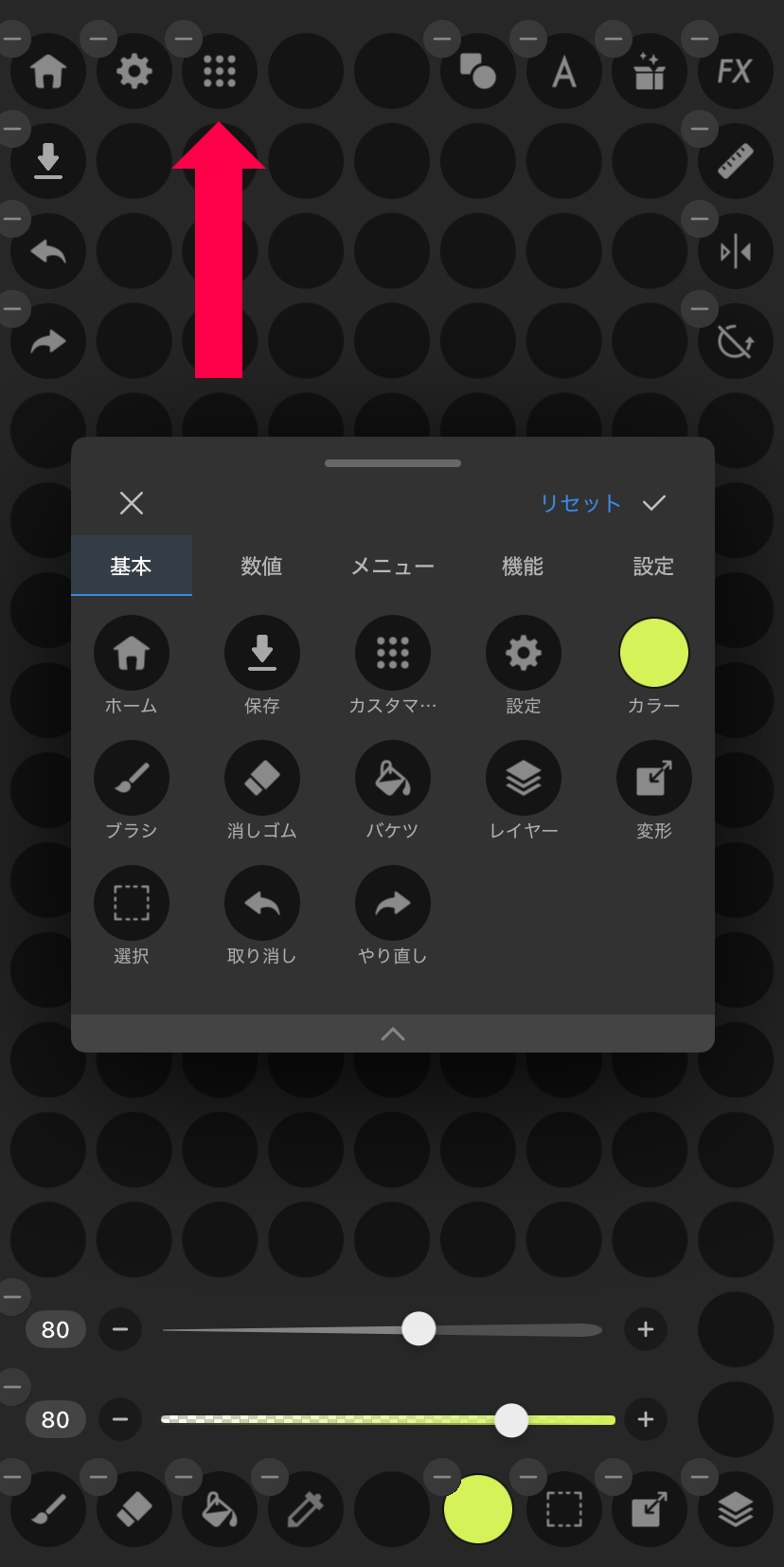Close the customization panel with X
The image size is (784, 1567).
[x=132, y=503]
